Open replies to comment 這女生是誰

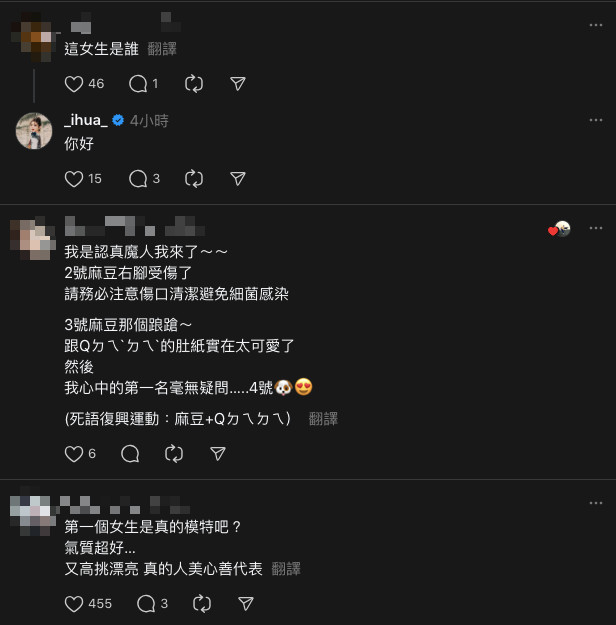(139, 84)
